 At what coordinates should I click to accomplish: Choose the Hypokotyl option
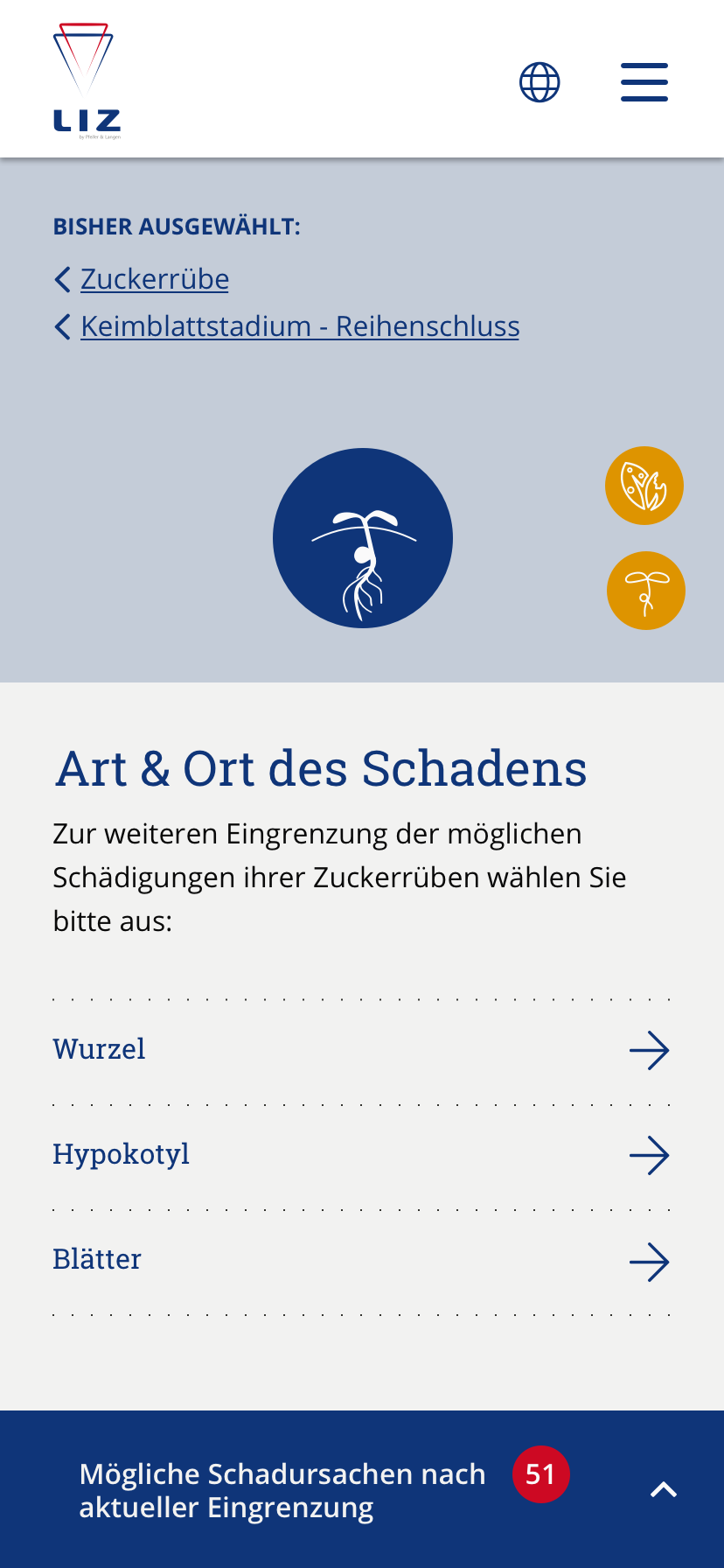[x=361, y=1155]
